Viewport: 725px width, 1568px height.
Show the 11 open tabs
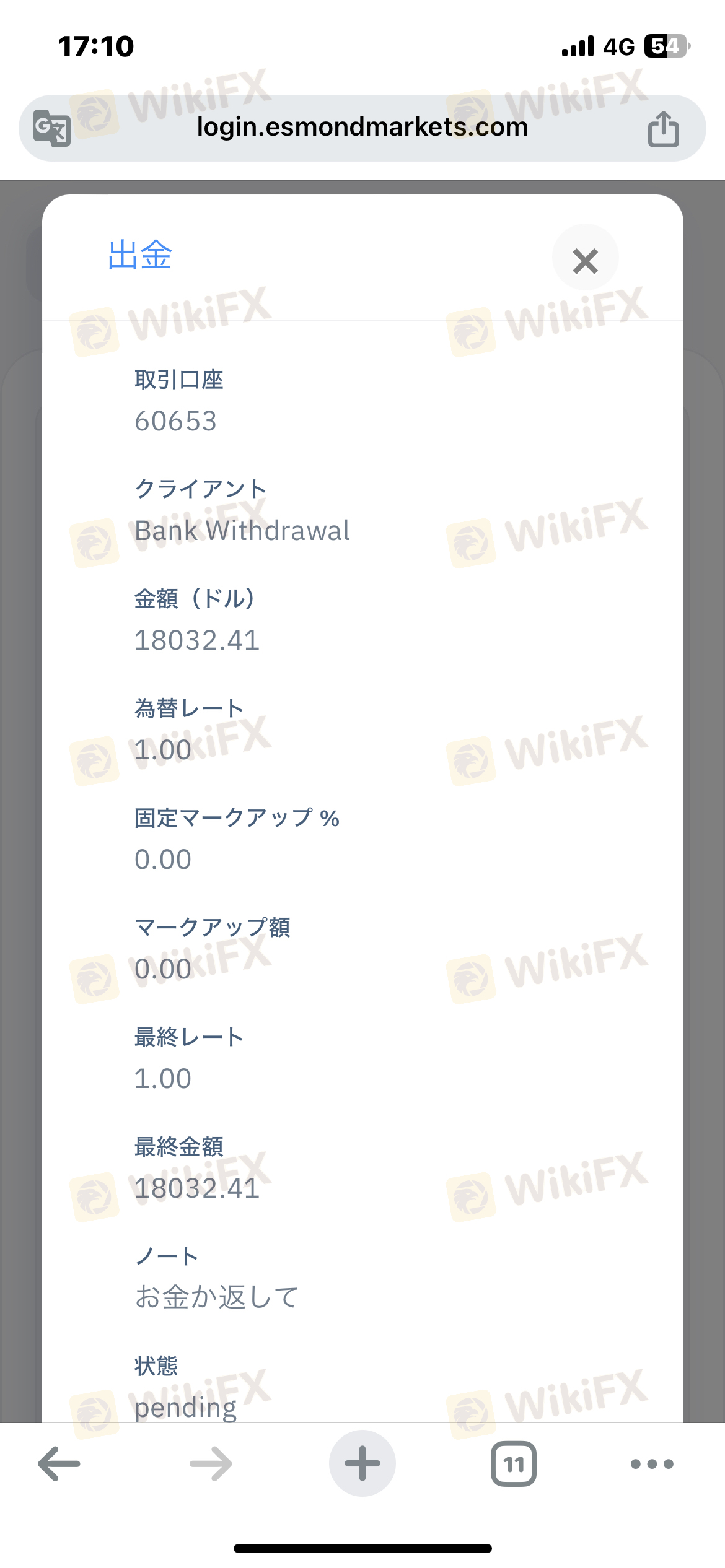[514, 1464]
